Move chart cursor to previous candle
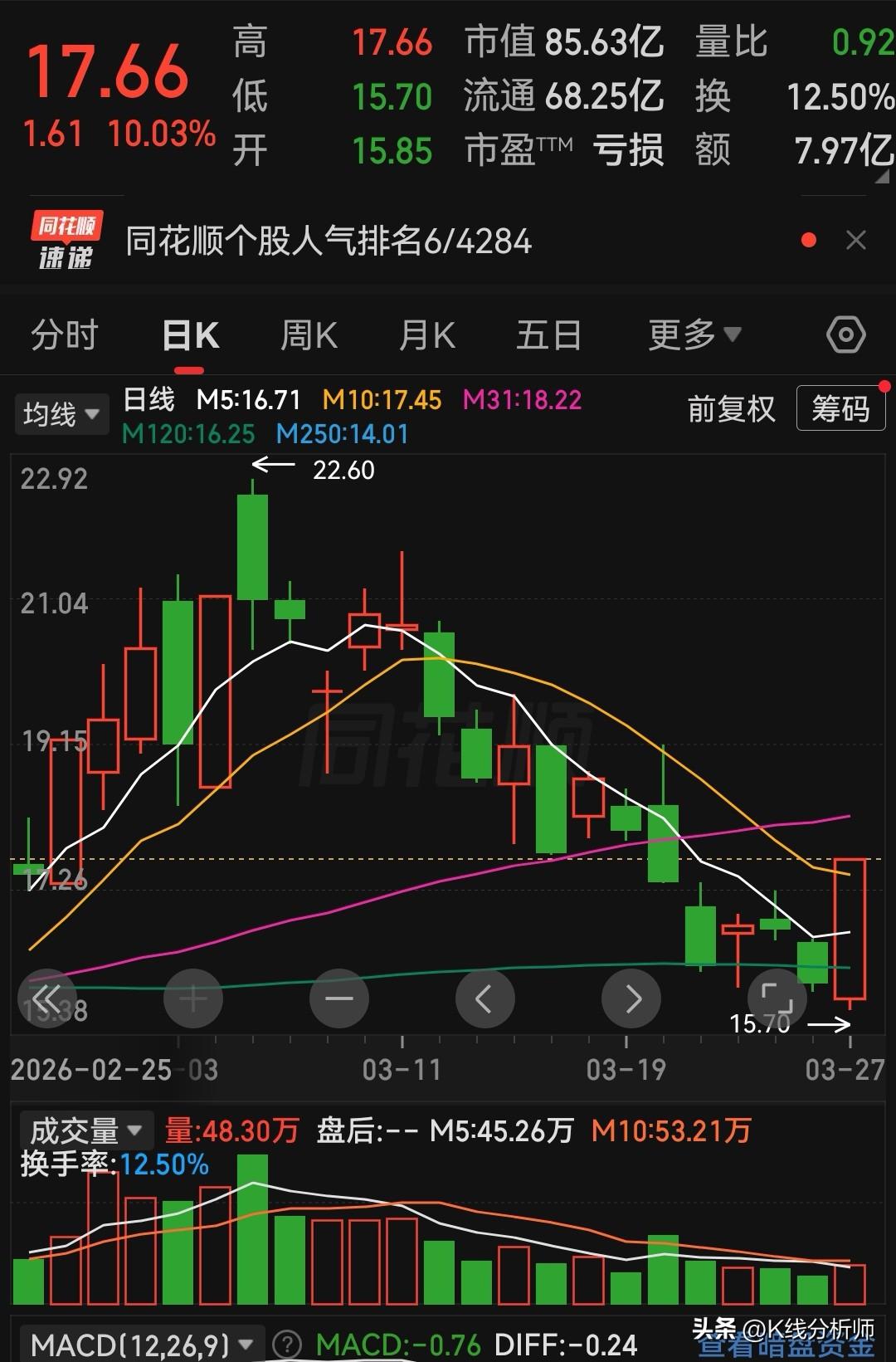Screen dimensions: 896x1362 click(485, 998)
